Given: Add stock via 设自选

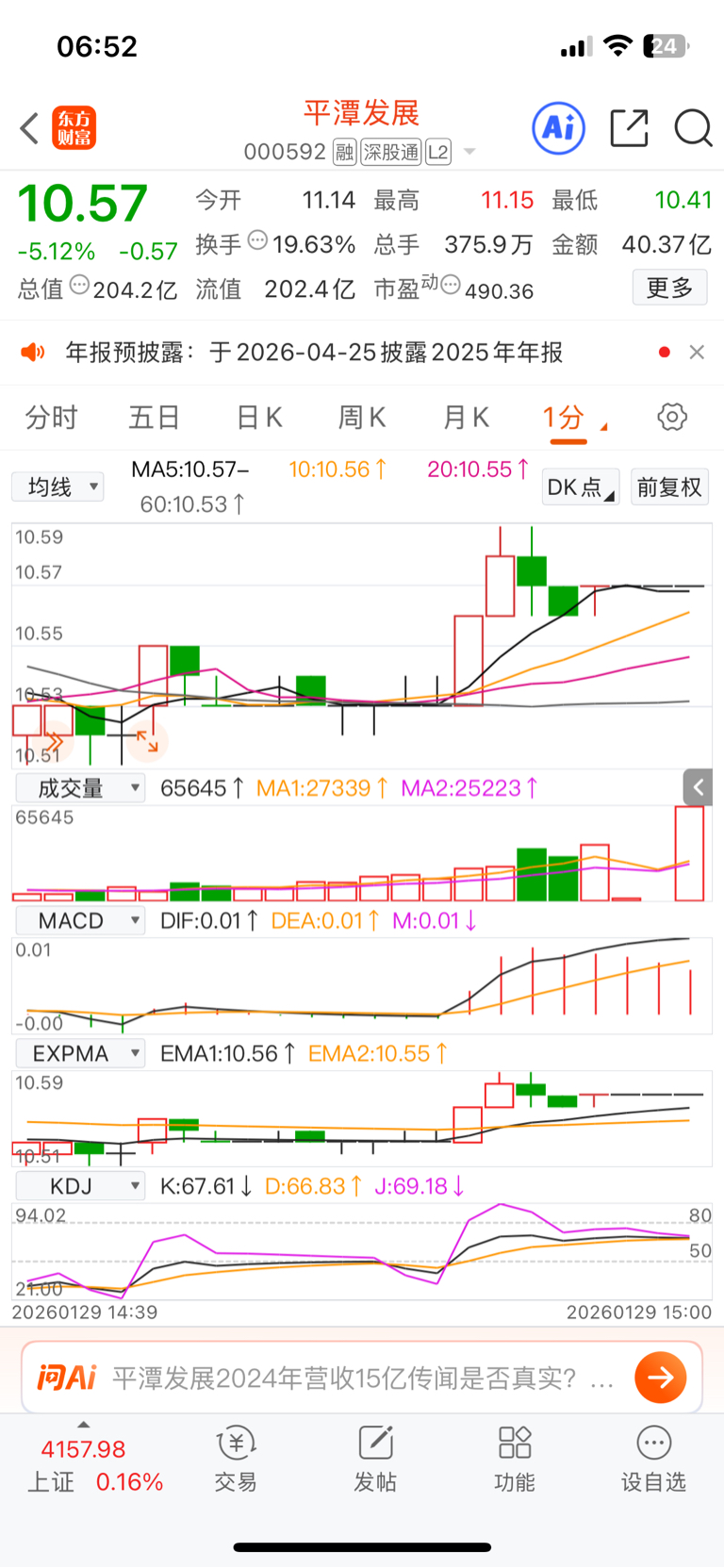Looking at the screenshot, I should [x=653, y=1459].
